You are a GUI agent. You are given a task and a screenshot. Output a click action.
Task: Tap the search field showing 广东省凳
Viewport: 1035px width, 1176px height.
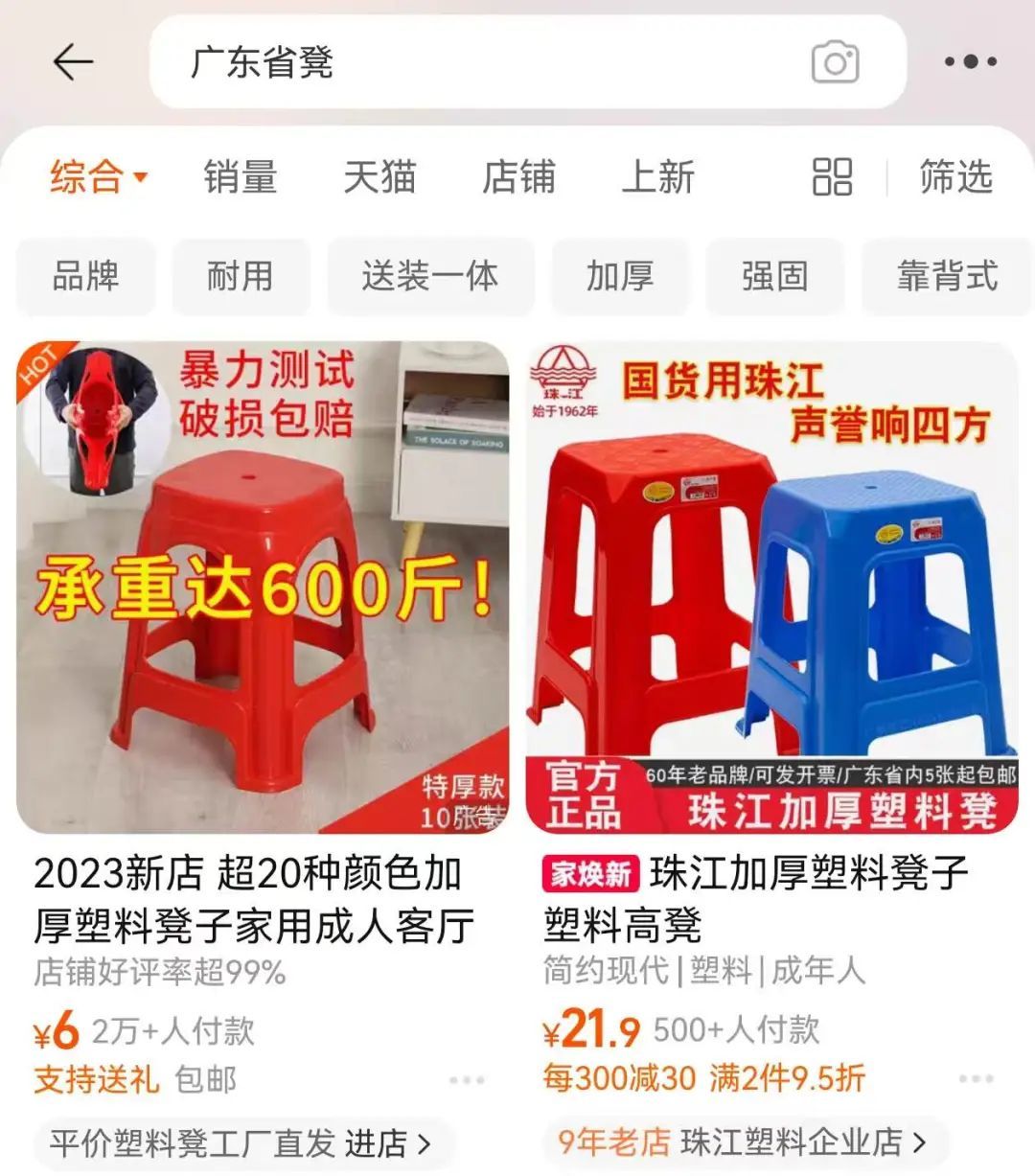pyautogui.click(x=479, y=63)
